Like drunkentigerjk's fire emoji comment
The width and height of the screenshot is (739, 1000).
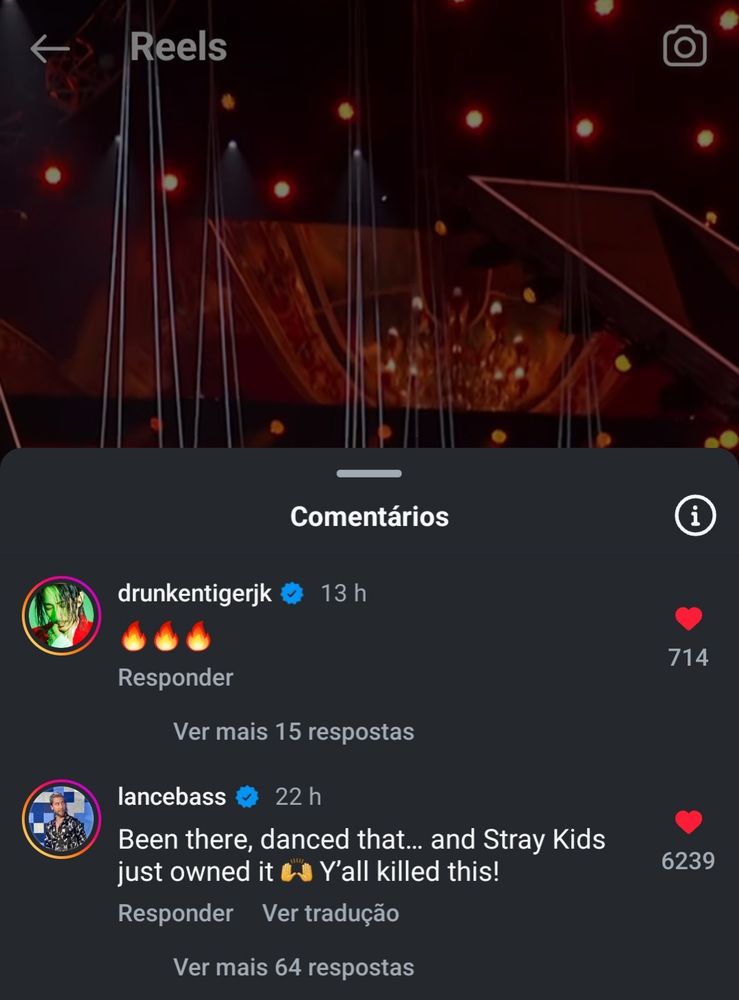click(688, 619)
